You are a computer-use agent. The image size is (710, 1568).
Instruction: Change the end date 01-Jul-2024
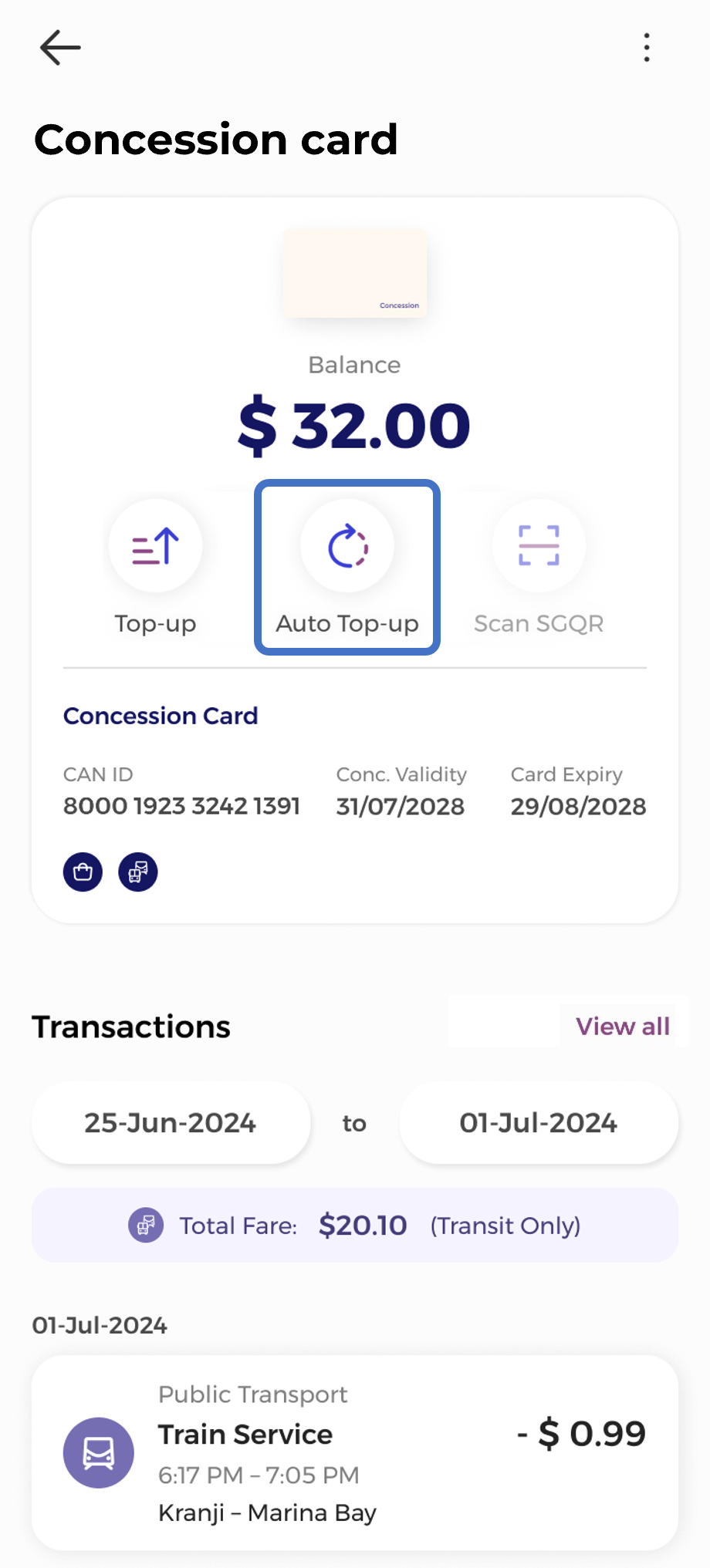coord(539,1123)
